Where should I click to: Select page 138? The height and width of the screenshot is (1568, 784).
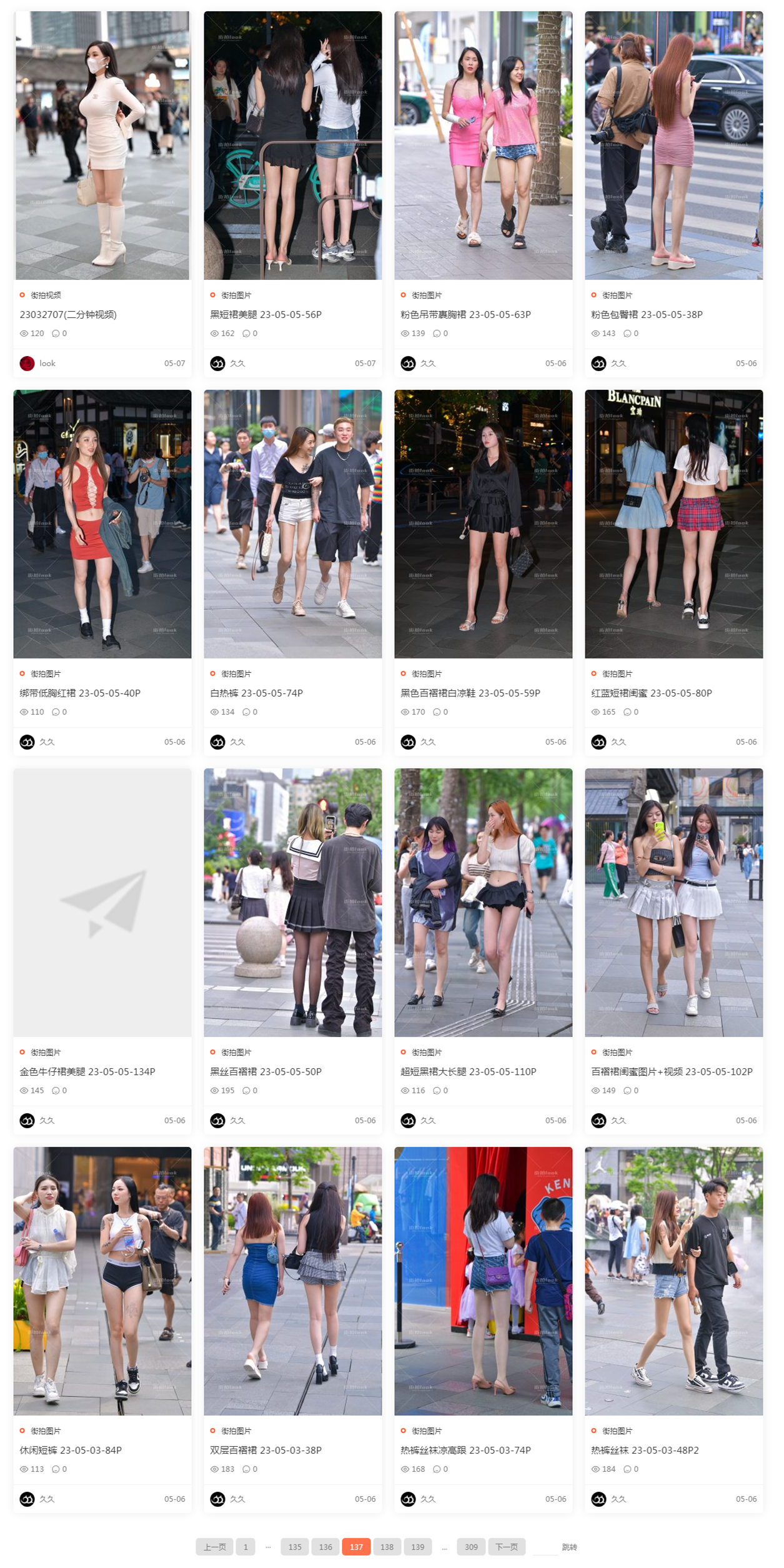tap(387, 1547)
